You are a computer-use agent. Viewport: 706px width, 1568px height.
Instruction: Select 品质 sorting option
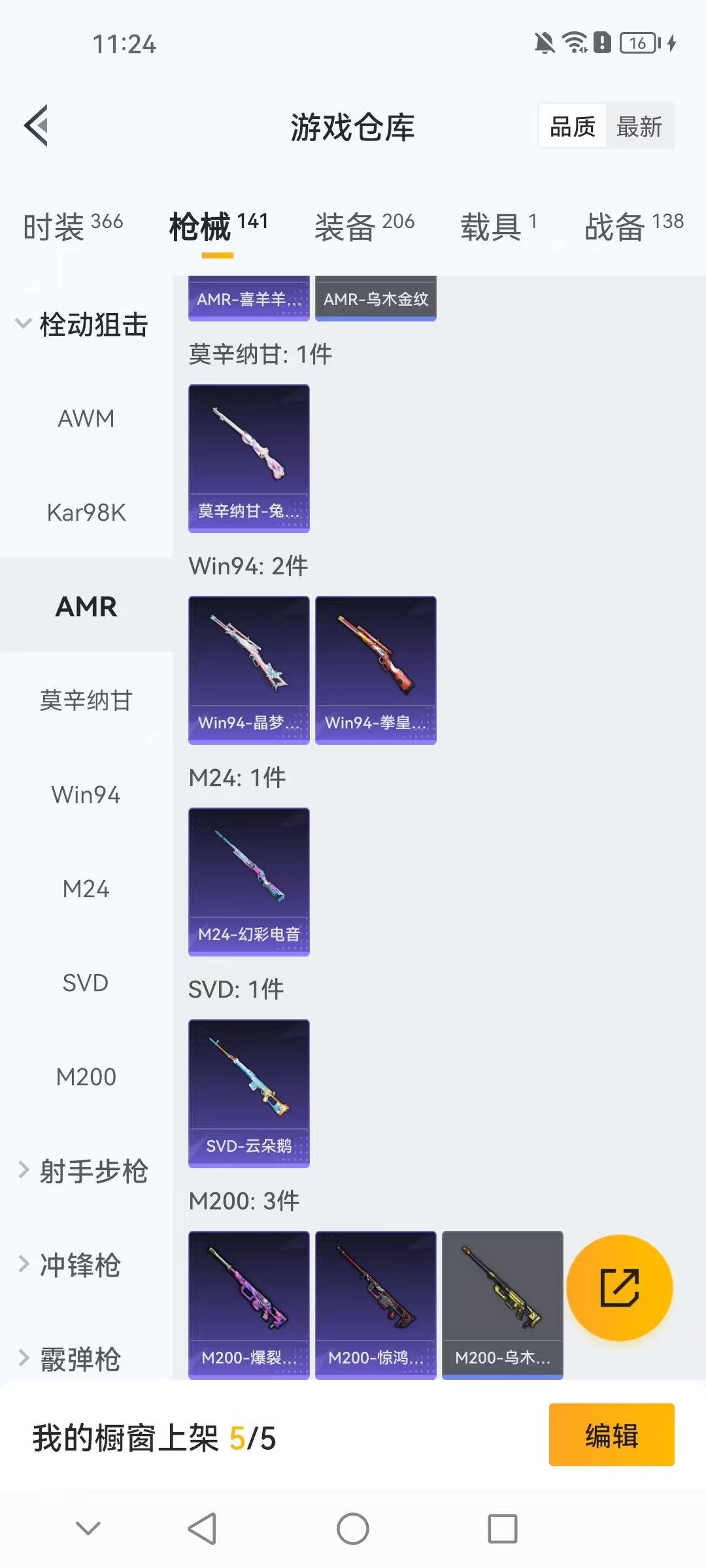coord(571,126)
